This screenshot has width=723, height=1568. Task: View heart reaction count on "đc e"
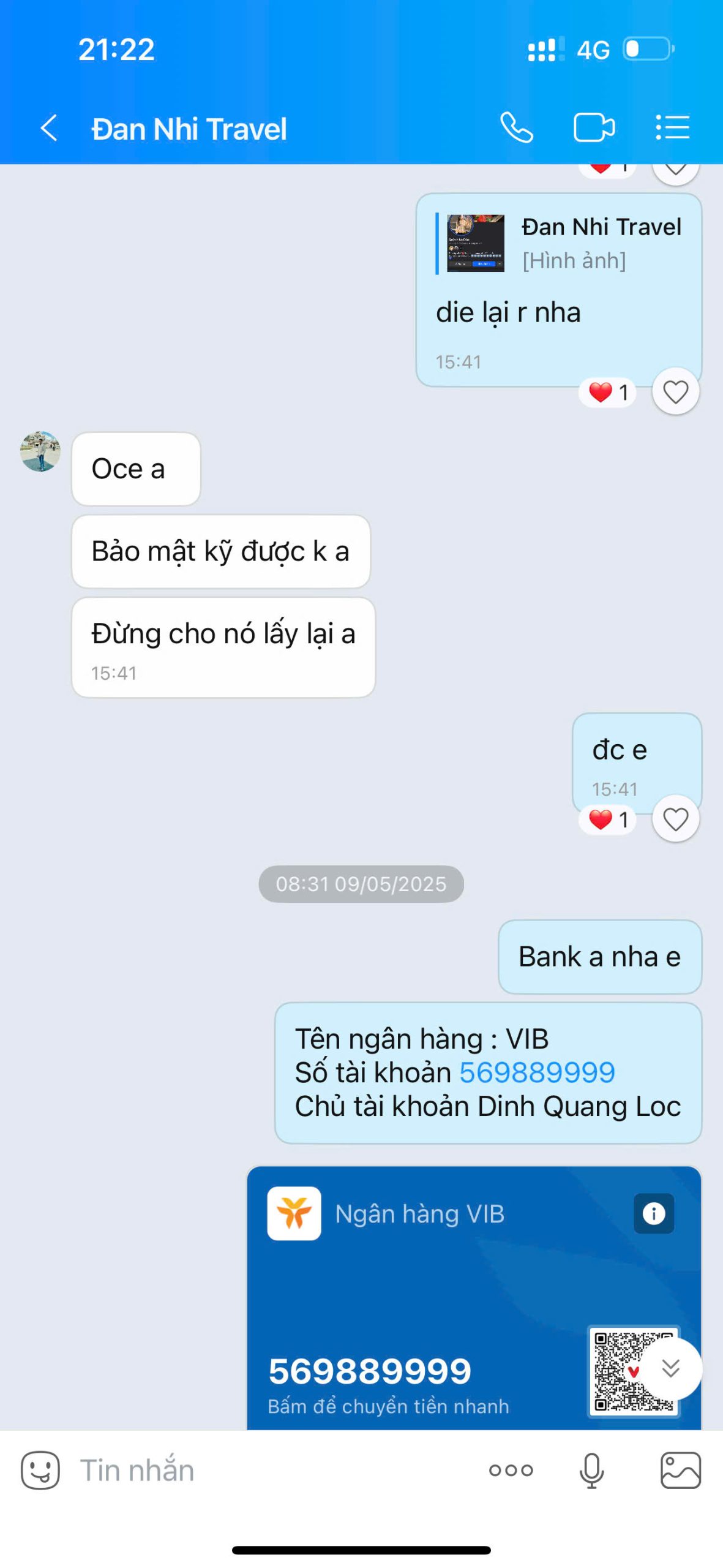click(608, 820)
